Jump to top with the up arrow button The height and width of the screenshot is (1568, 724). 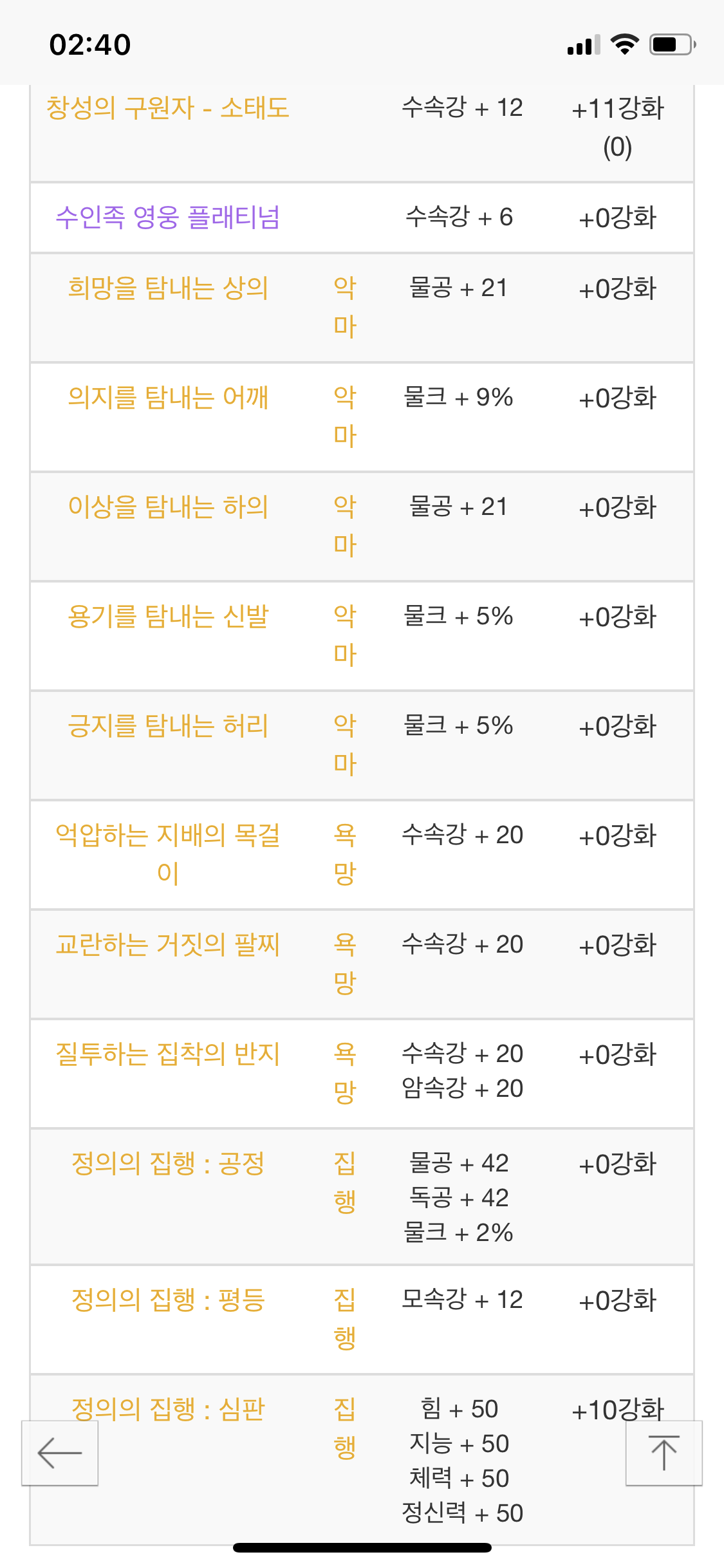point(664,1453)
